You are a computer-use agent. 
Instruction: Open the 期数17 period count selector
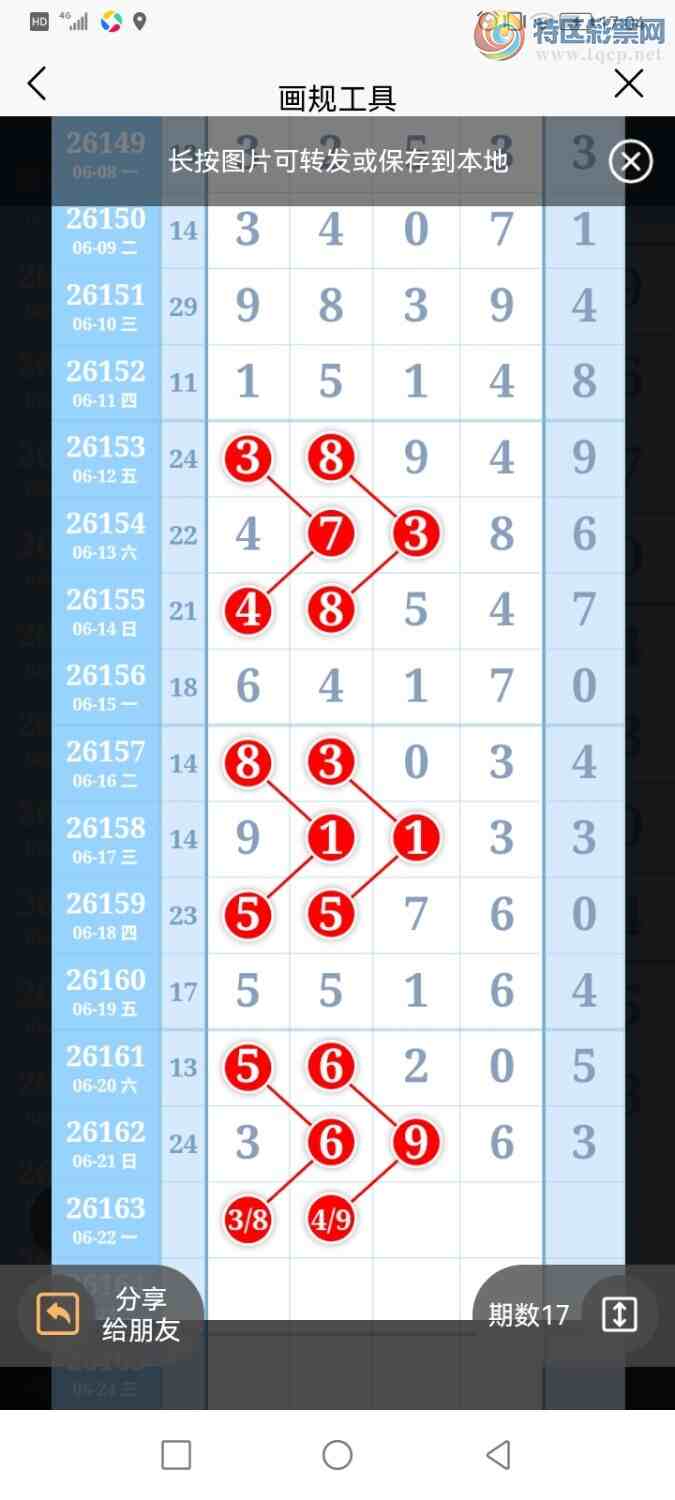(x=565, y=1315)
